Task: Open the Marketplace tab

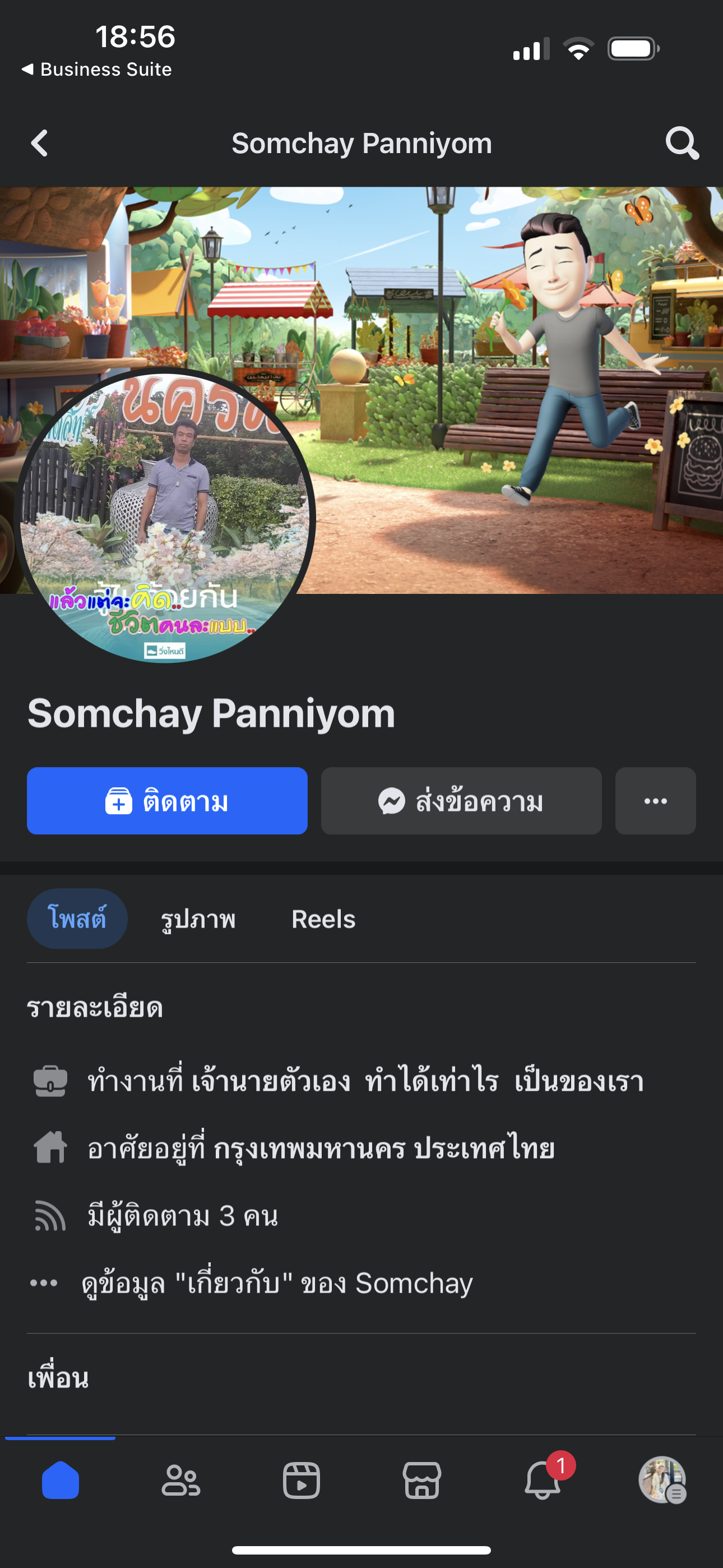Action: (421, 1481)
